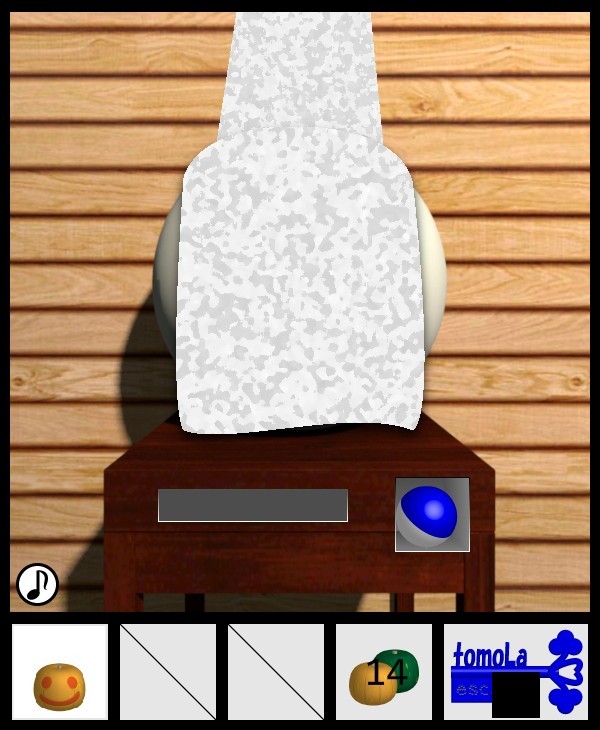Toggle the music note sound button
The image size is (600, 730).
tap(37, 584)
